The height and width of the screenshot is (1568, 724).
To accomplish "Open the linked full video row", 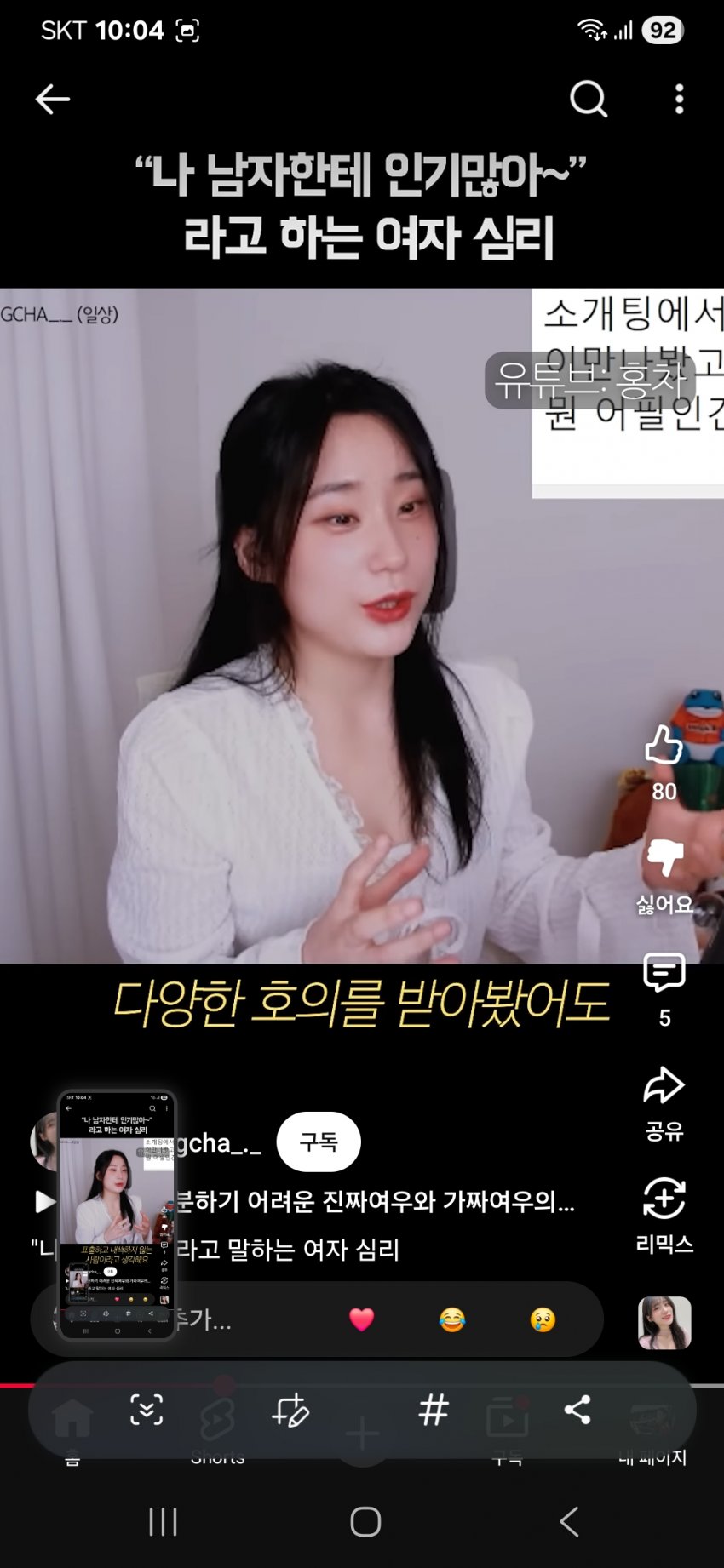I will tap(375, 1201).
